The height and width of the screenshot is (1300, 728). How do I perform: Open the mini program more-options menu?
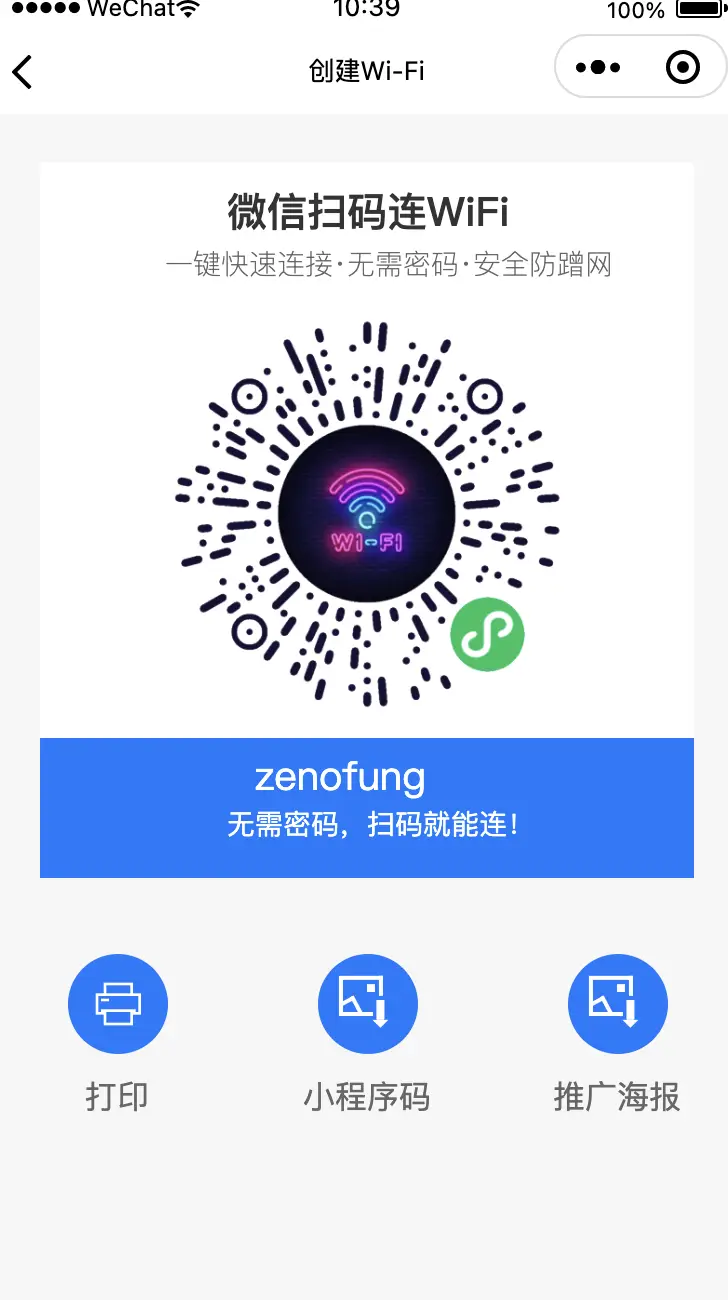coord(598,68)
